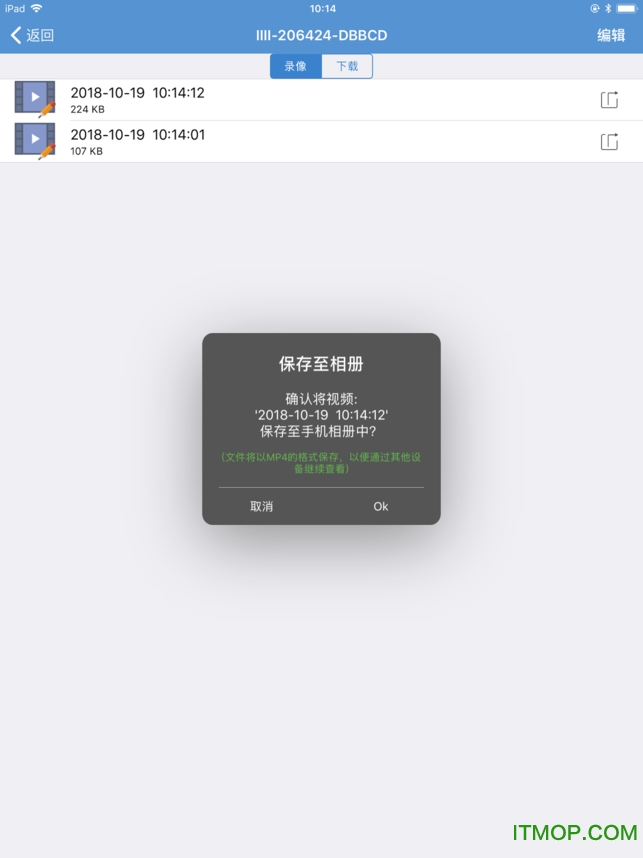
Task: Tap 编辑 to edit the list
Action: pos(611,35)
